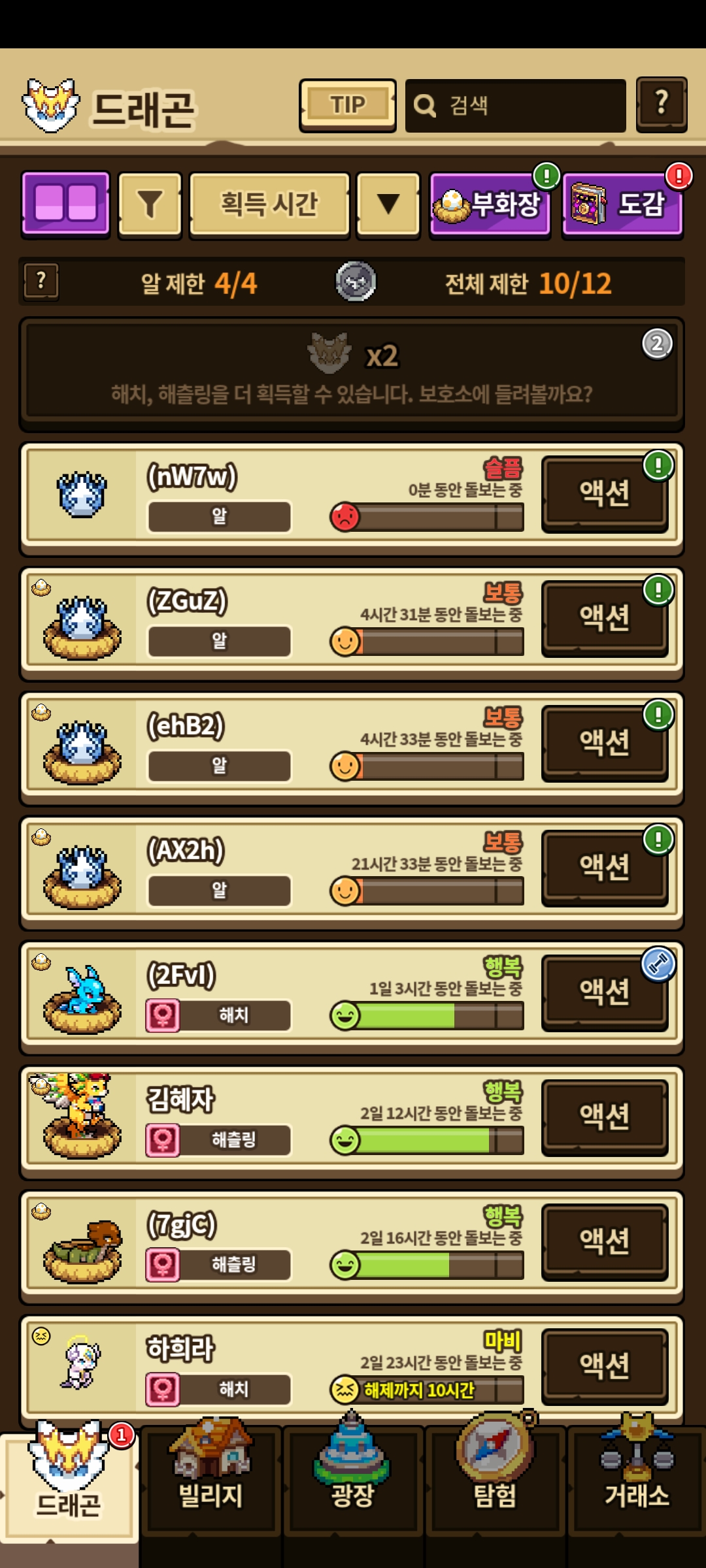The height and width of the screenshot is (1568, 706).
Task: Switch to the 빌리지 tab
Action: [210, 1484]
